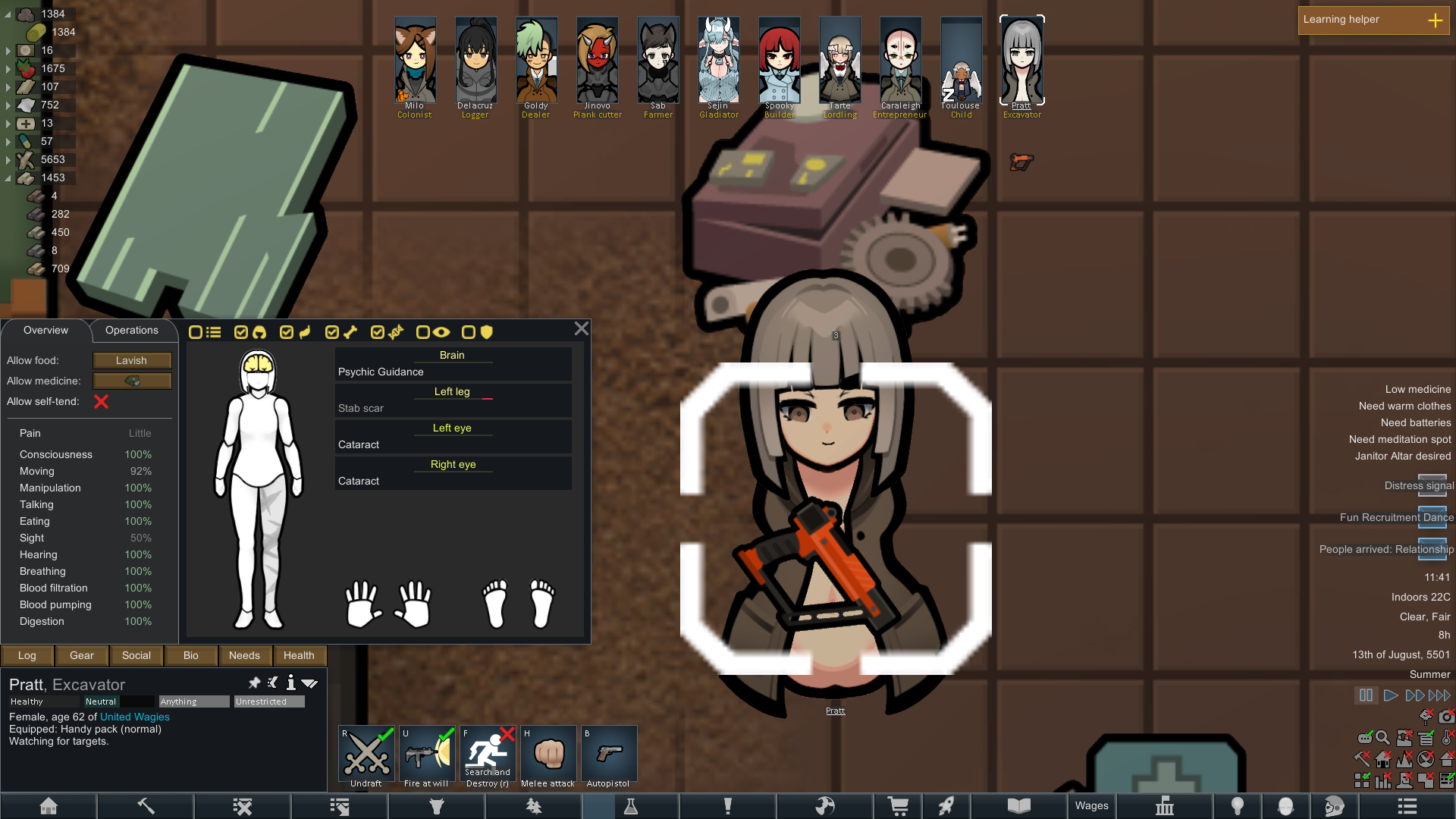
Task: Open the Social tab
Action: pyautogui.click(x=136, y=655)
